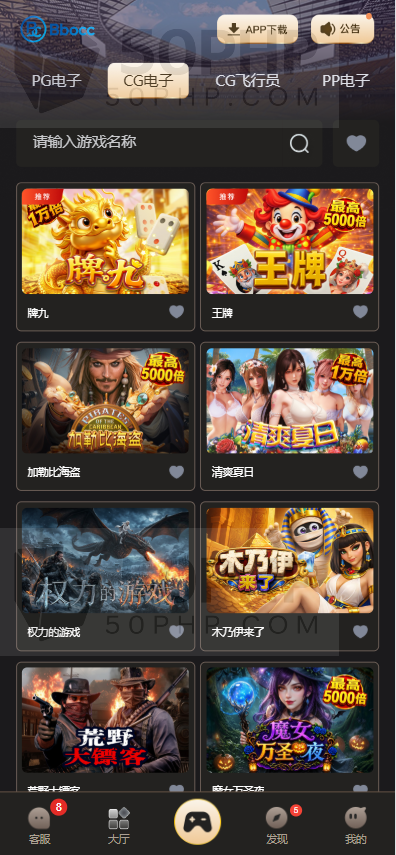Open the 公告 announcements button

point(343,29)
